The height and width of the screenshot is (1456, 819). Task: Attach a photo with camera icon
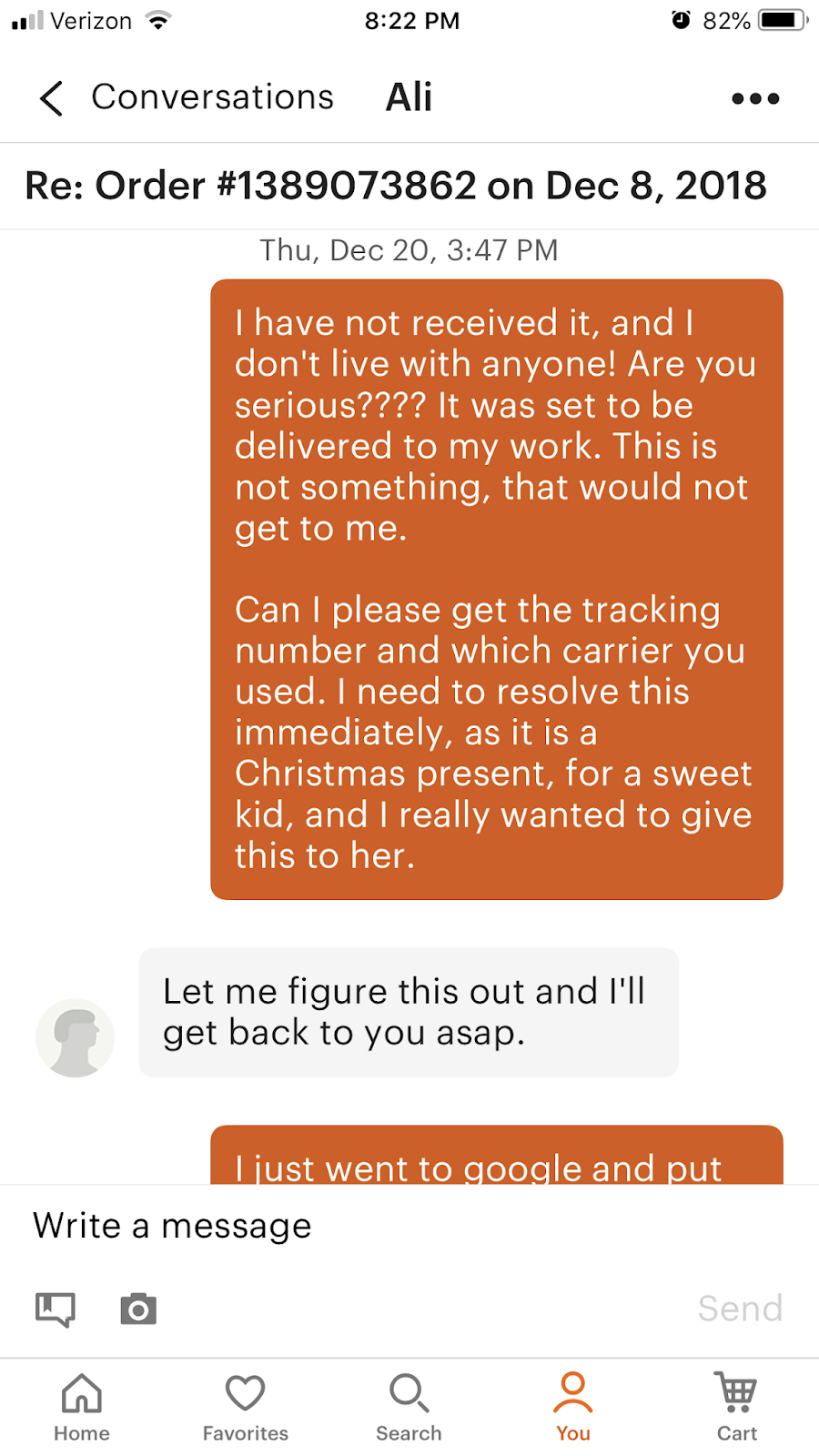(138, 1309)
